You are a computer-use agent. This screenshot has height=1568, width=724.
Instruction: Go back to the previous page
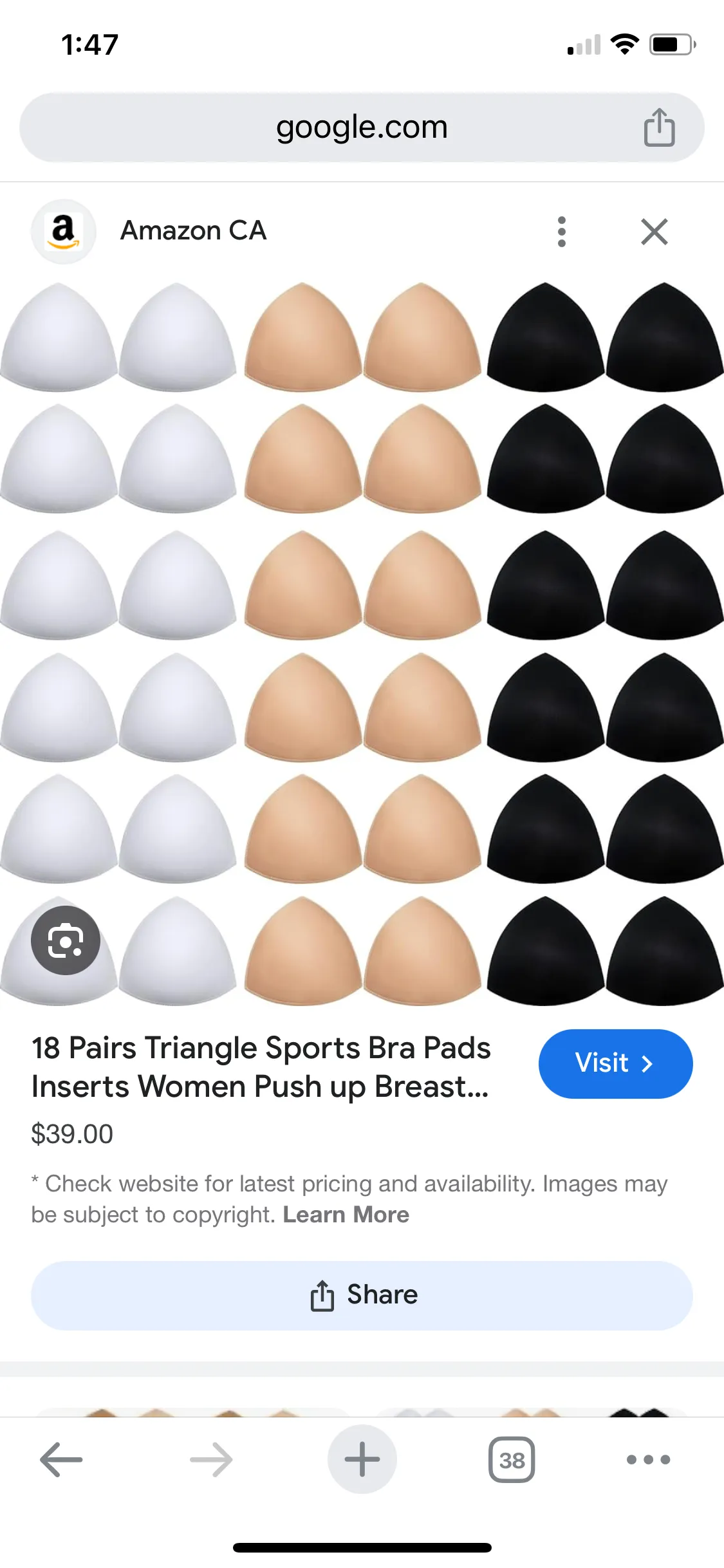point(61,1459)
